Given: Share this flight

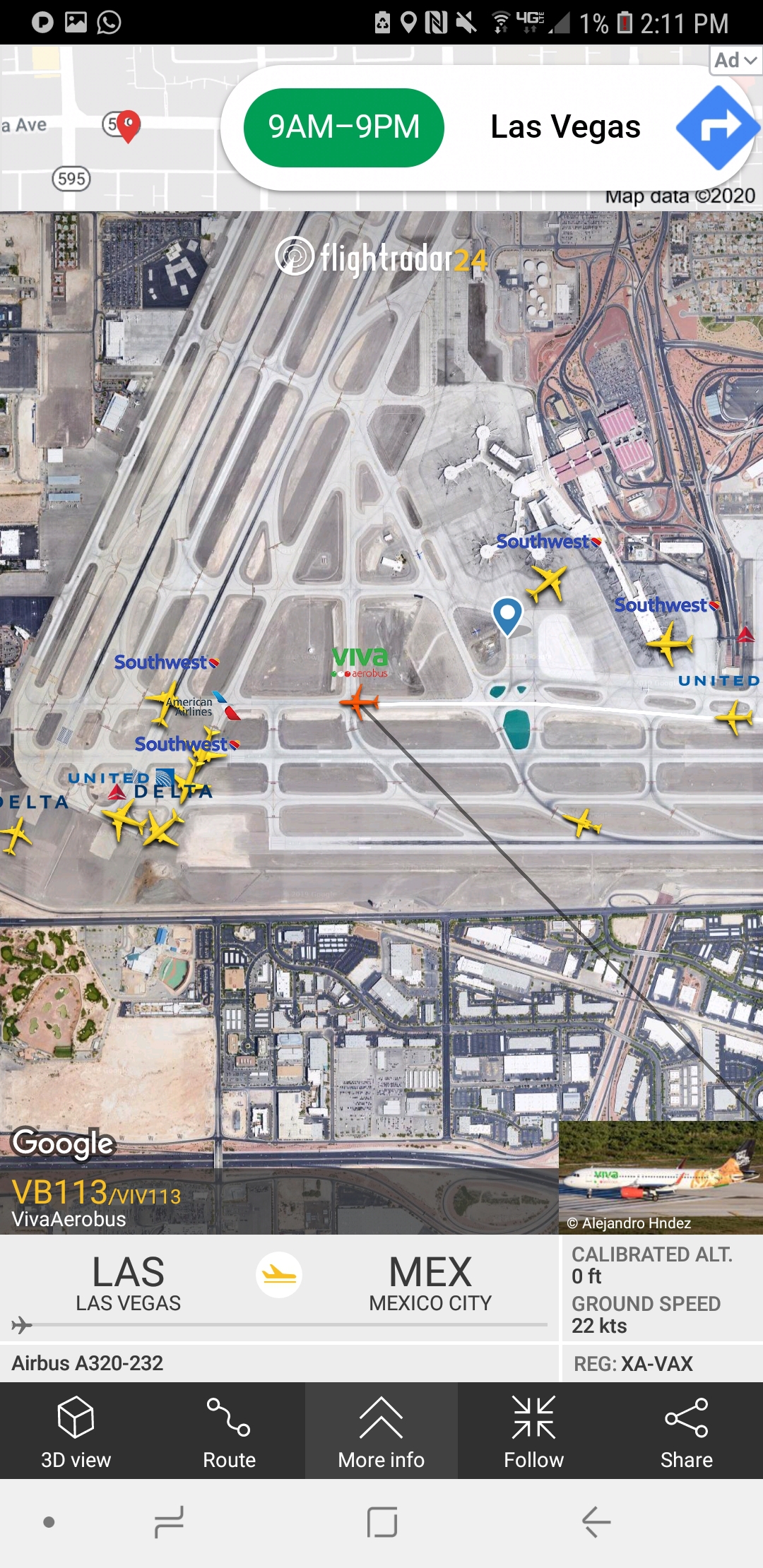Looking at the screenshot, I should coord(686,1432).
